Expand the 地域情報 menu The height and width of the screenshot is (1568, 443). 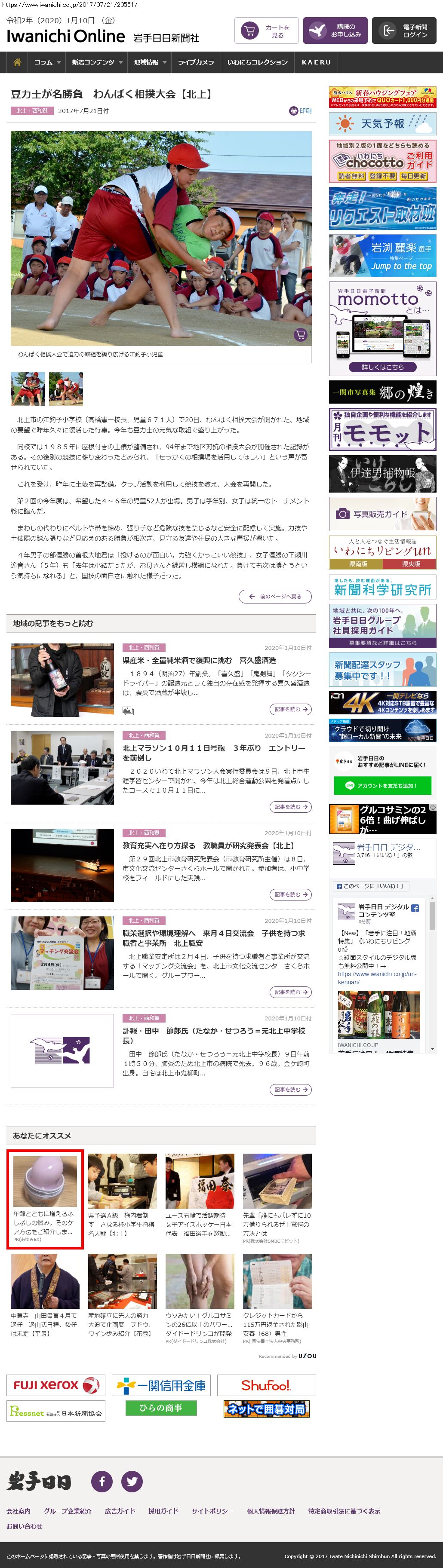click(149, 62)
